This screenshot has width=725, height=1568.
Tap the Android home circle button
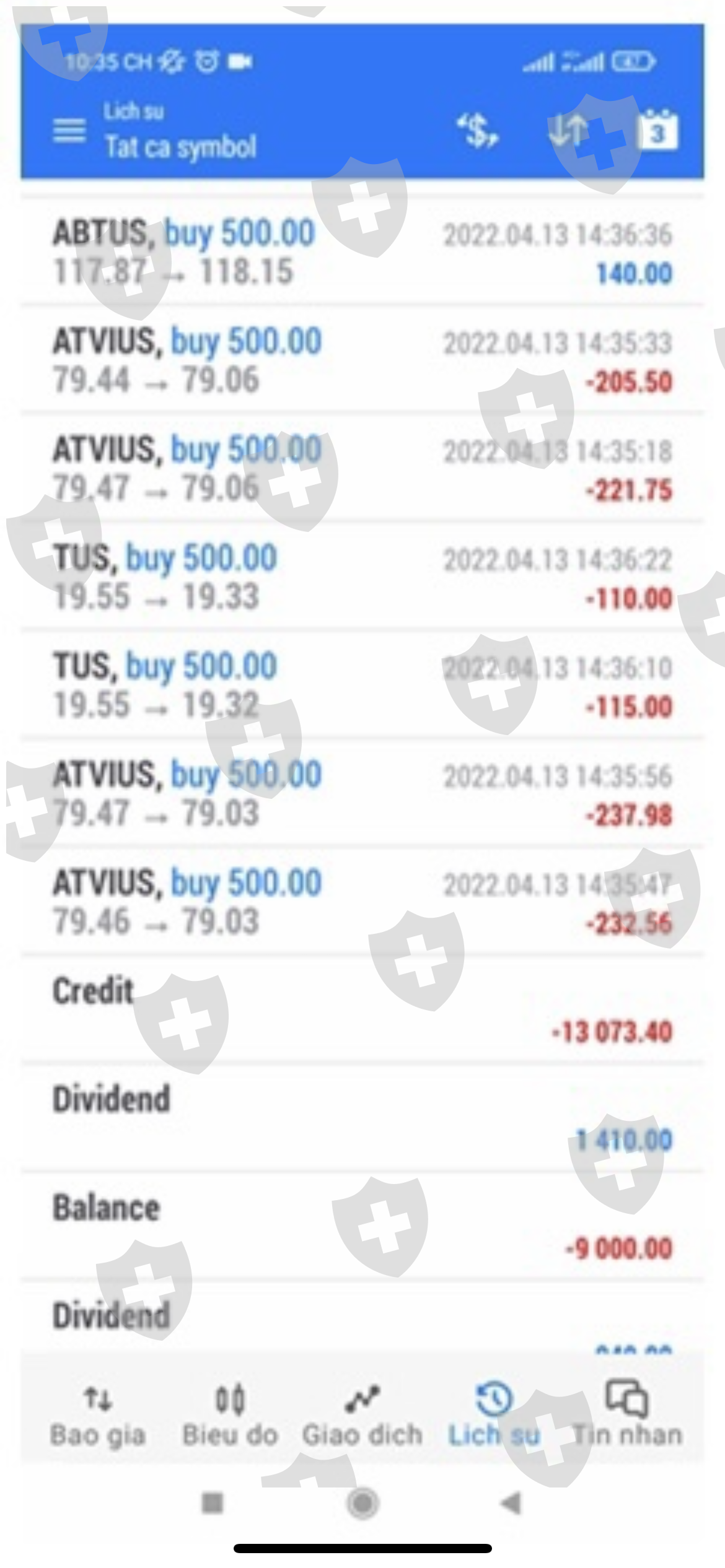coord(362,1503)
